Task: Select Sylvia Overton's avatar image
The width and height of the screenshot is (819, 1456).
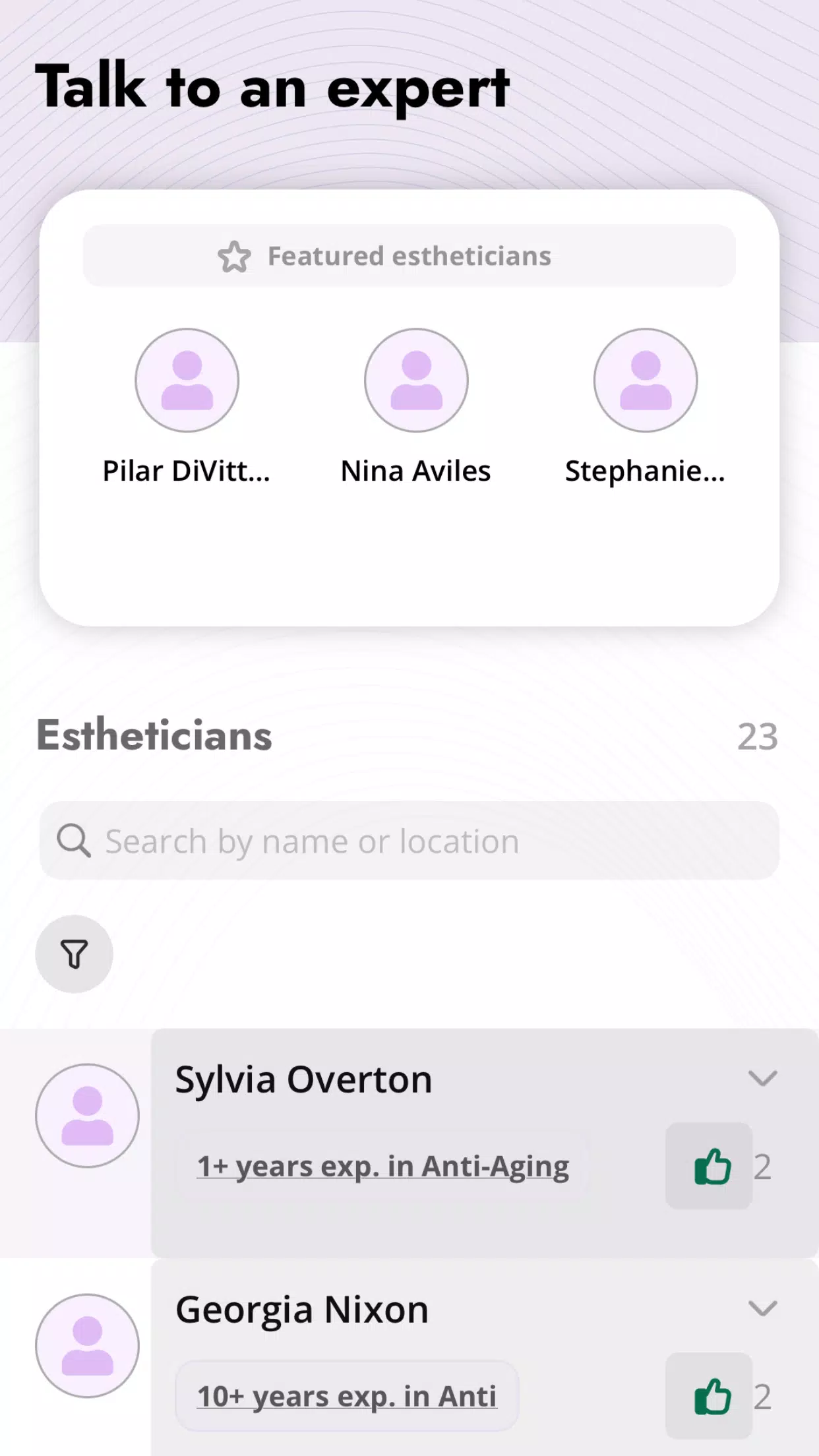Action: pos(87,1115)
